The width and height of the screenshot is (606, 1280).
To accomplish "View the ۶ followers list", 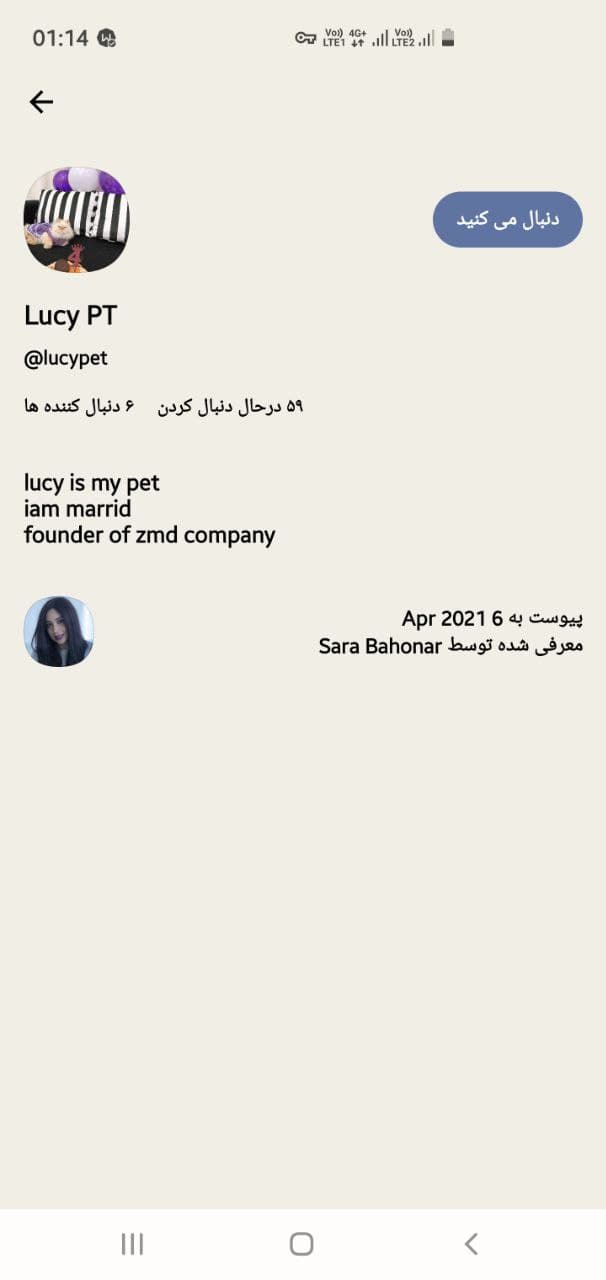I will click(78, 407).
